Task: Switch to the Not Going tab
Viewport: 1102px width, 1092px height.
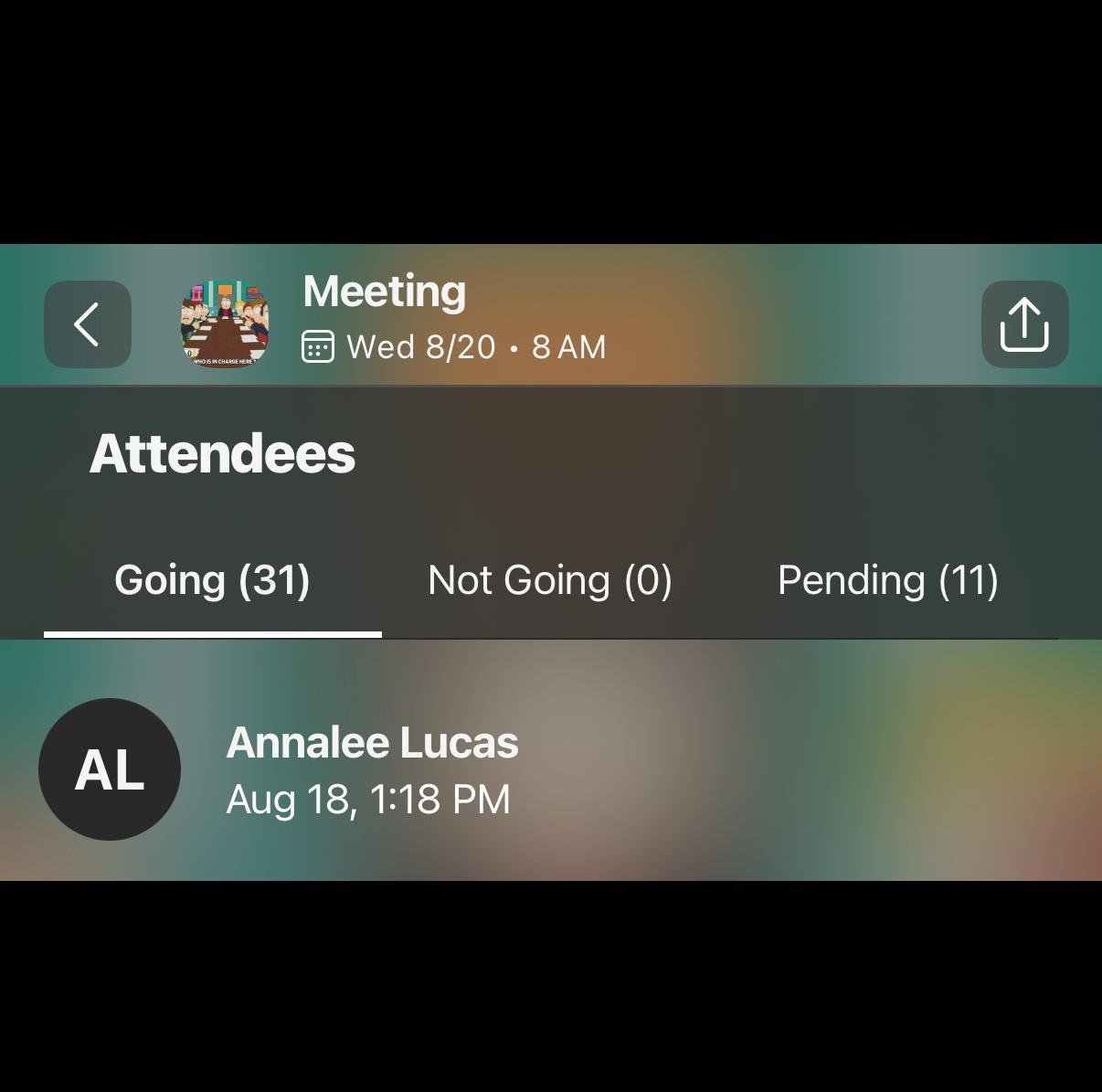Action: (550, 581)
